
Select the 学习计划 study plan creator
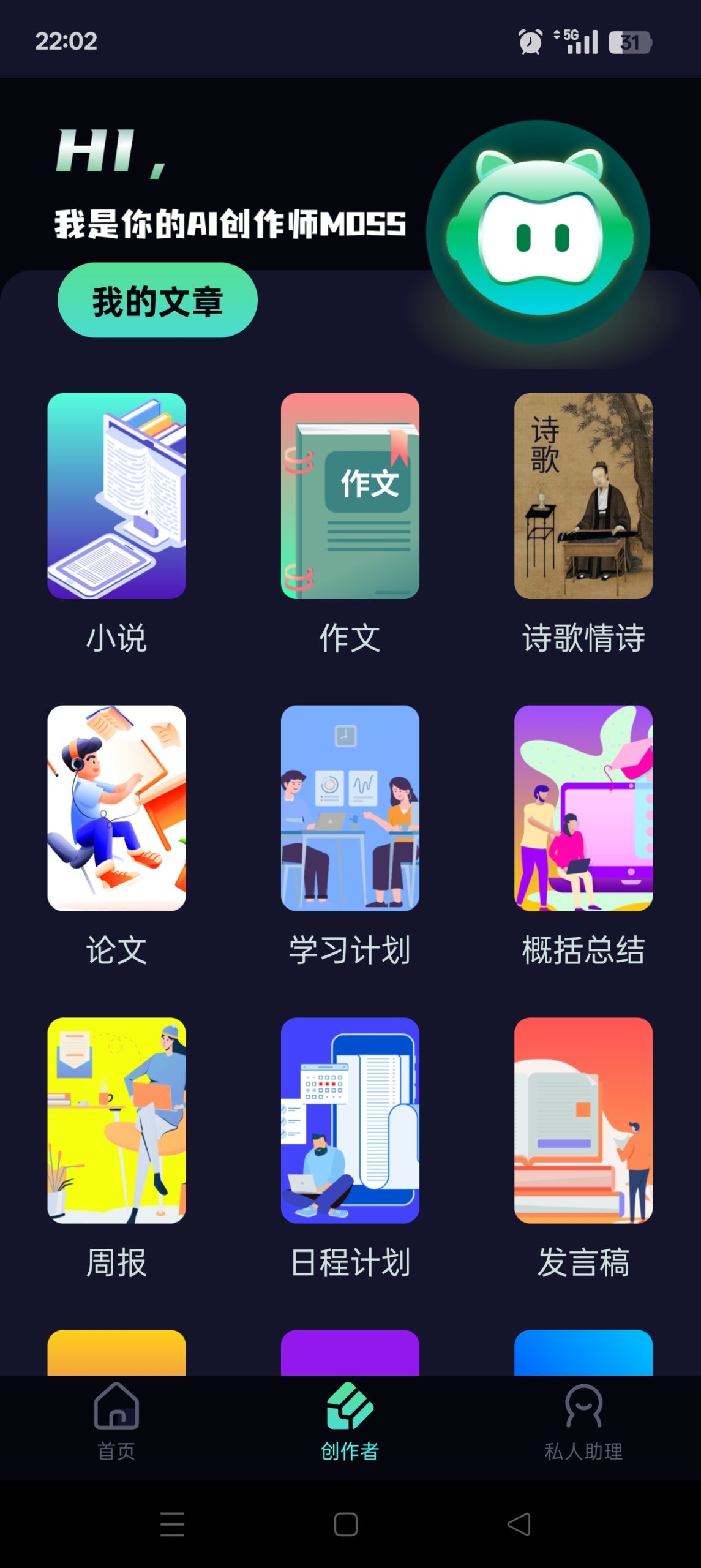point(350,809)
